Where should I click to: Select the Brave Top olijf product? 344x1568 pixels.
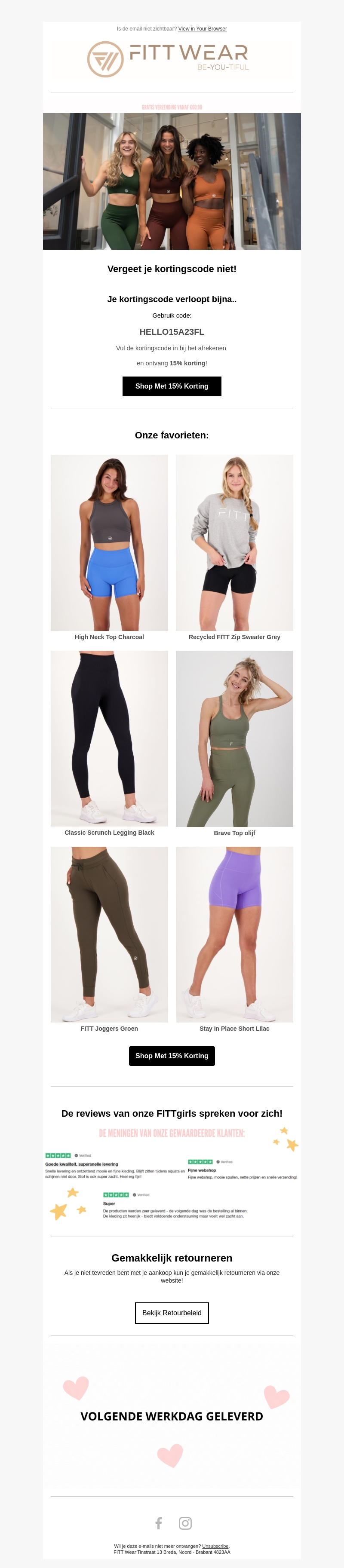coord(234,738)
